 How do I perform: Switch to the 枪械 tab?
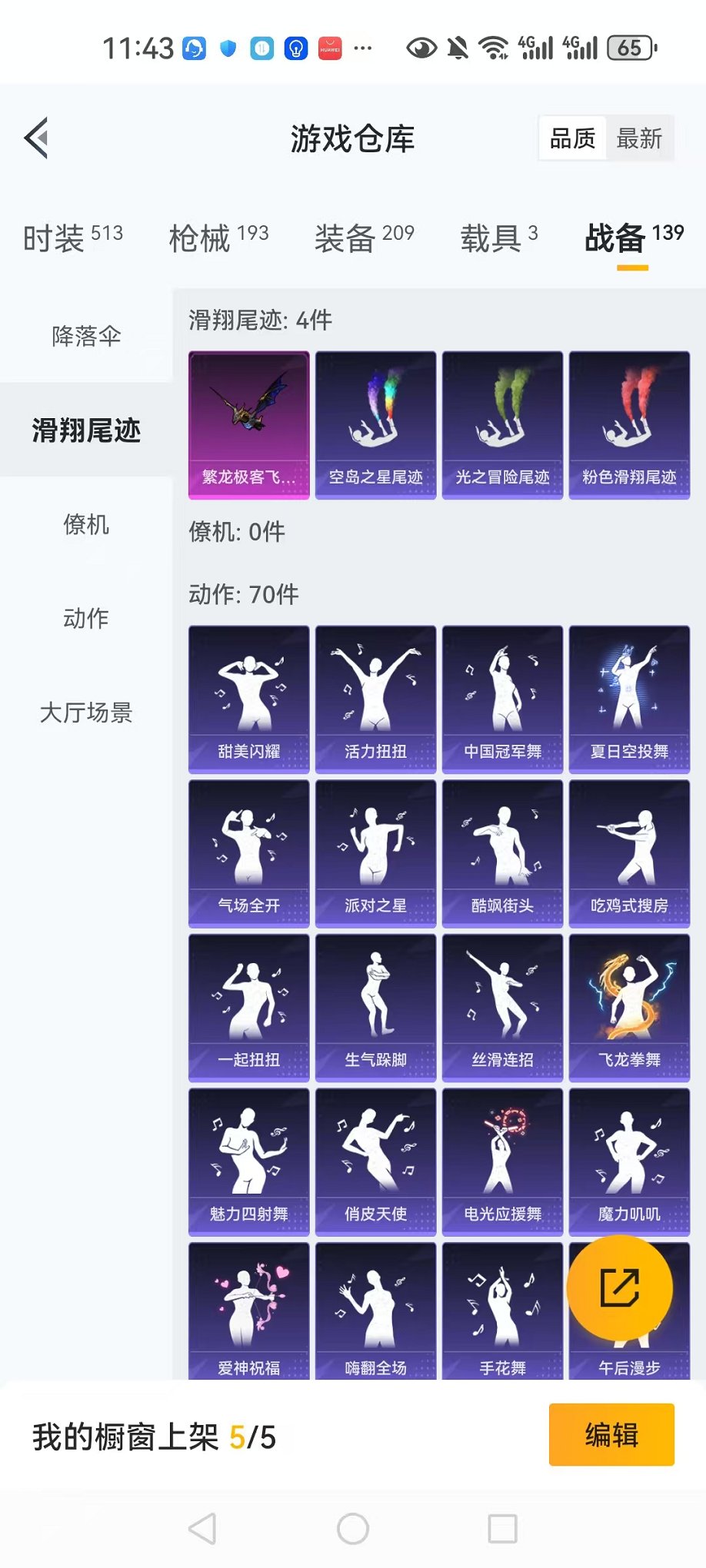(x=218, y=238)
